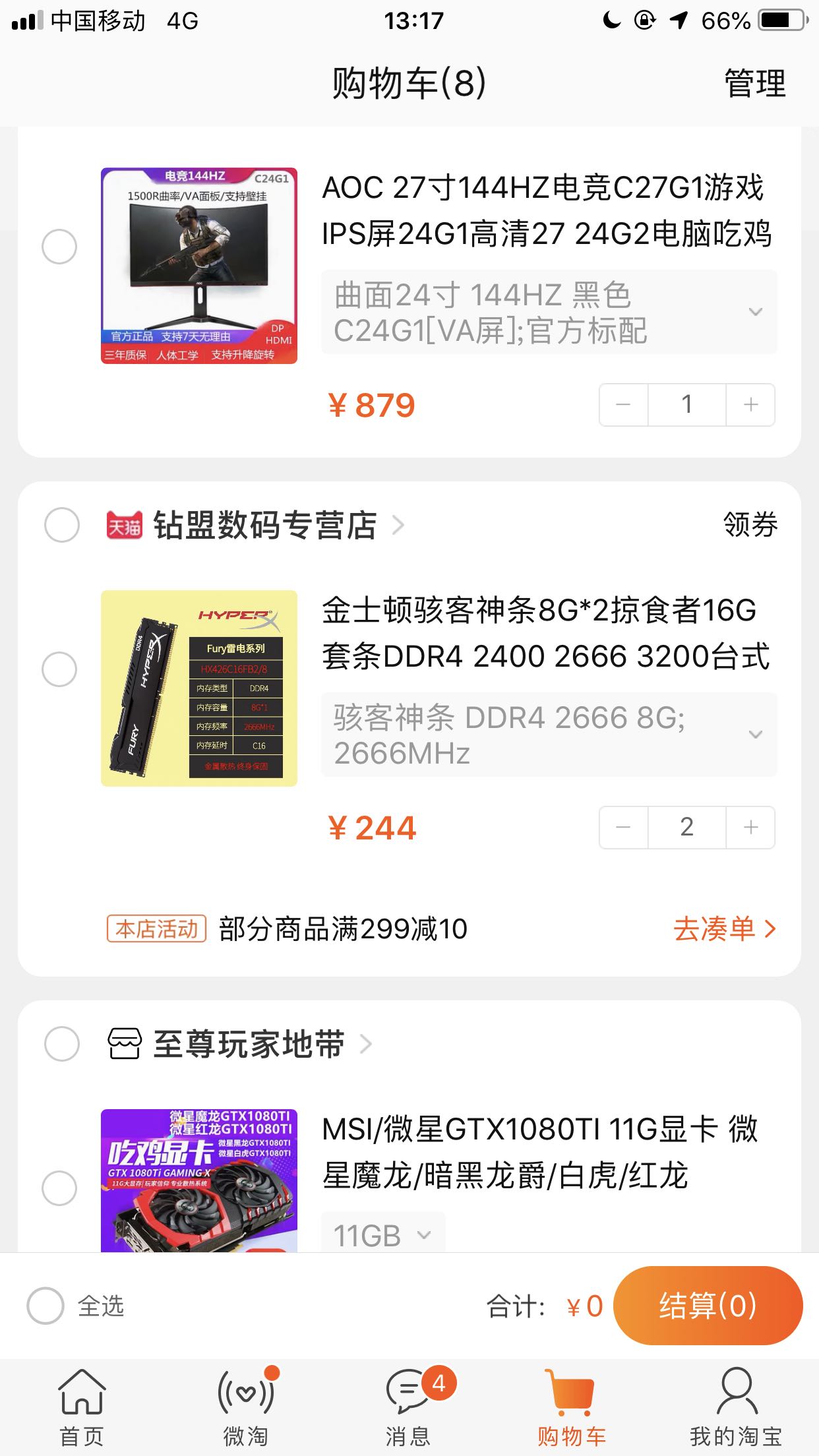Select the AOC 27寸 monitor item checkbox
Viewport: 819px width, 1456px height.
[59, 247]
